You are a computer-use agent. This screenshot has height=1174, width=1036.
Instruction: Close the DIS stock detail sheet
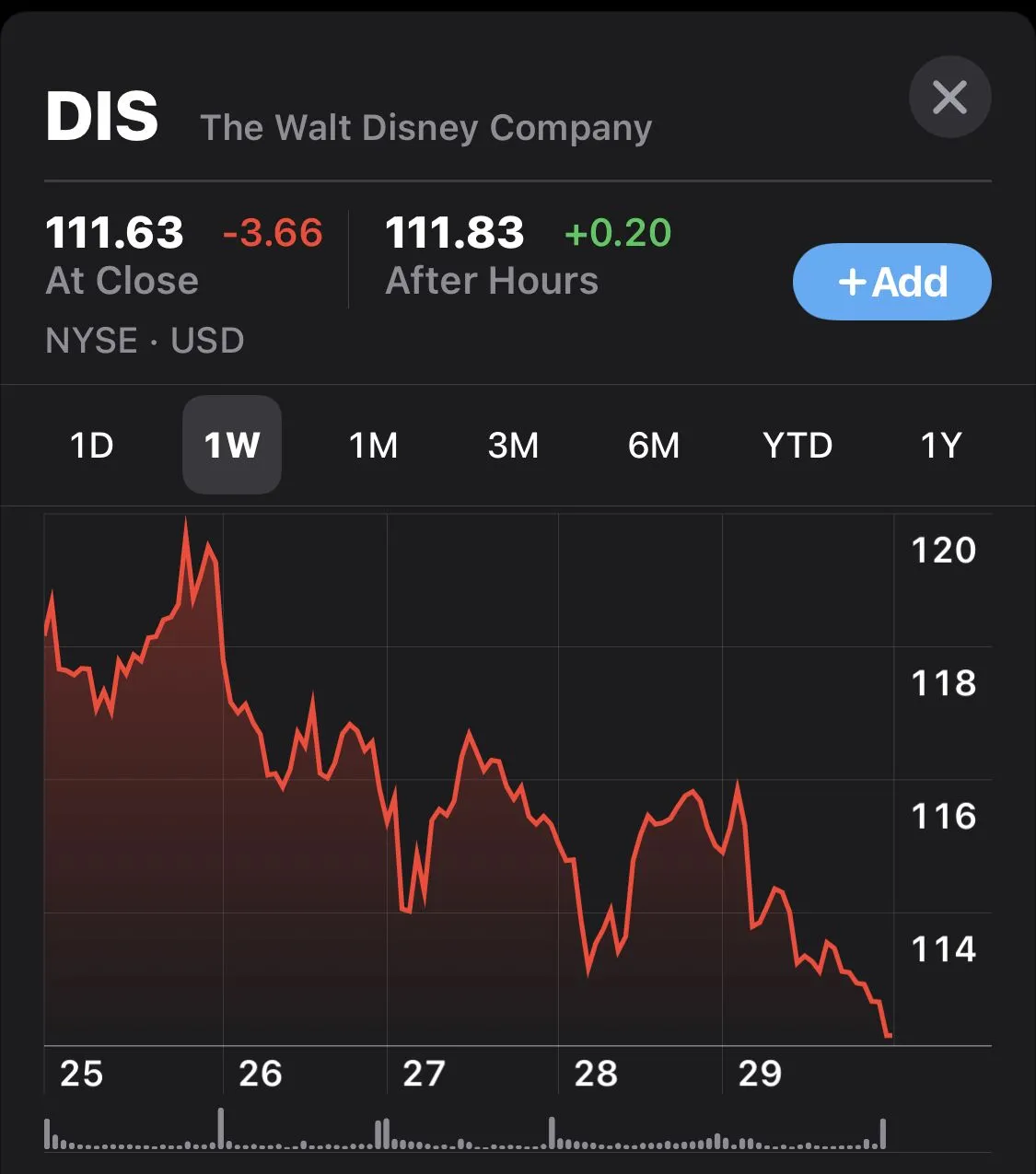pyautogui.click(x=949, y=97)
